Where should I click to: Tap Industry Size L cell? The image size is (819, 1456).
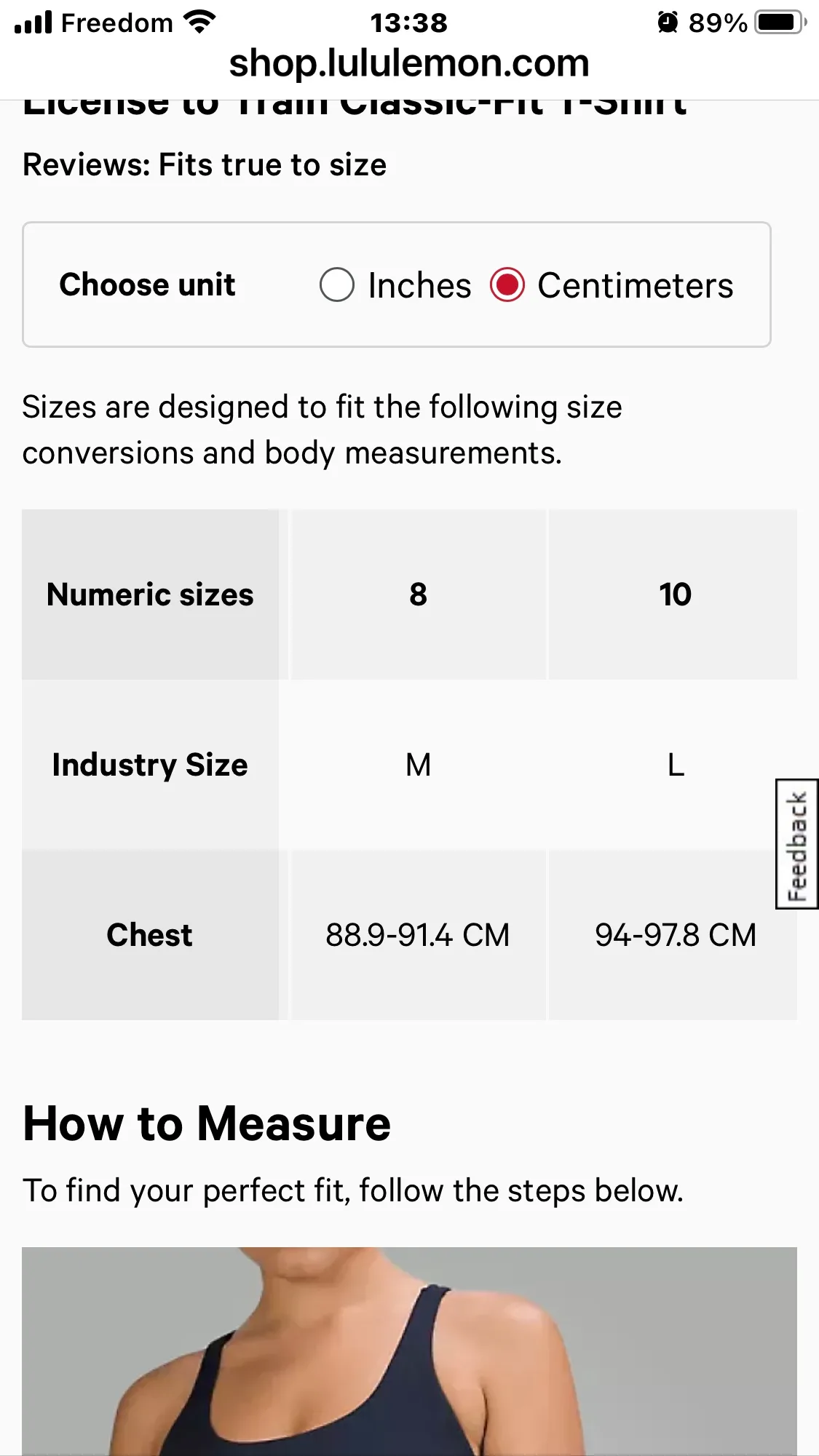tap(675, 765)
